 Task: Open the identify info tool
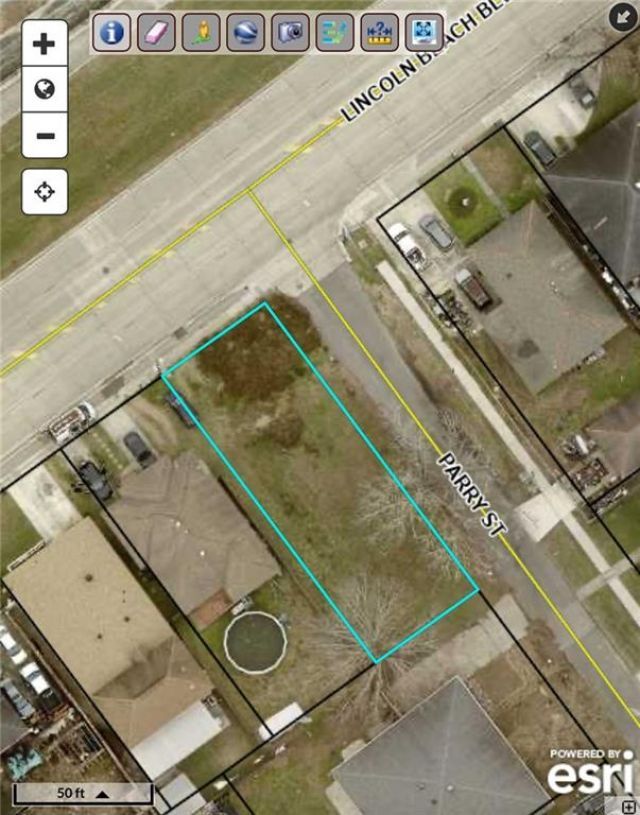pos(111,32)
